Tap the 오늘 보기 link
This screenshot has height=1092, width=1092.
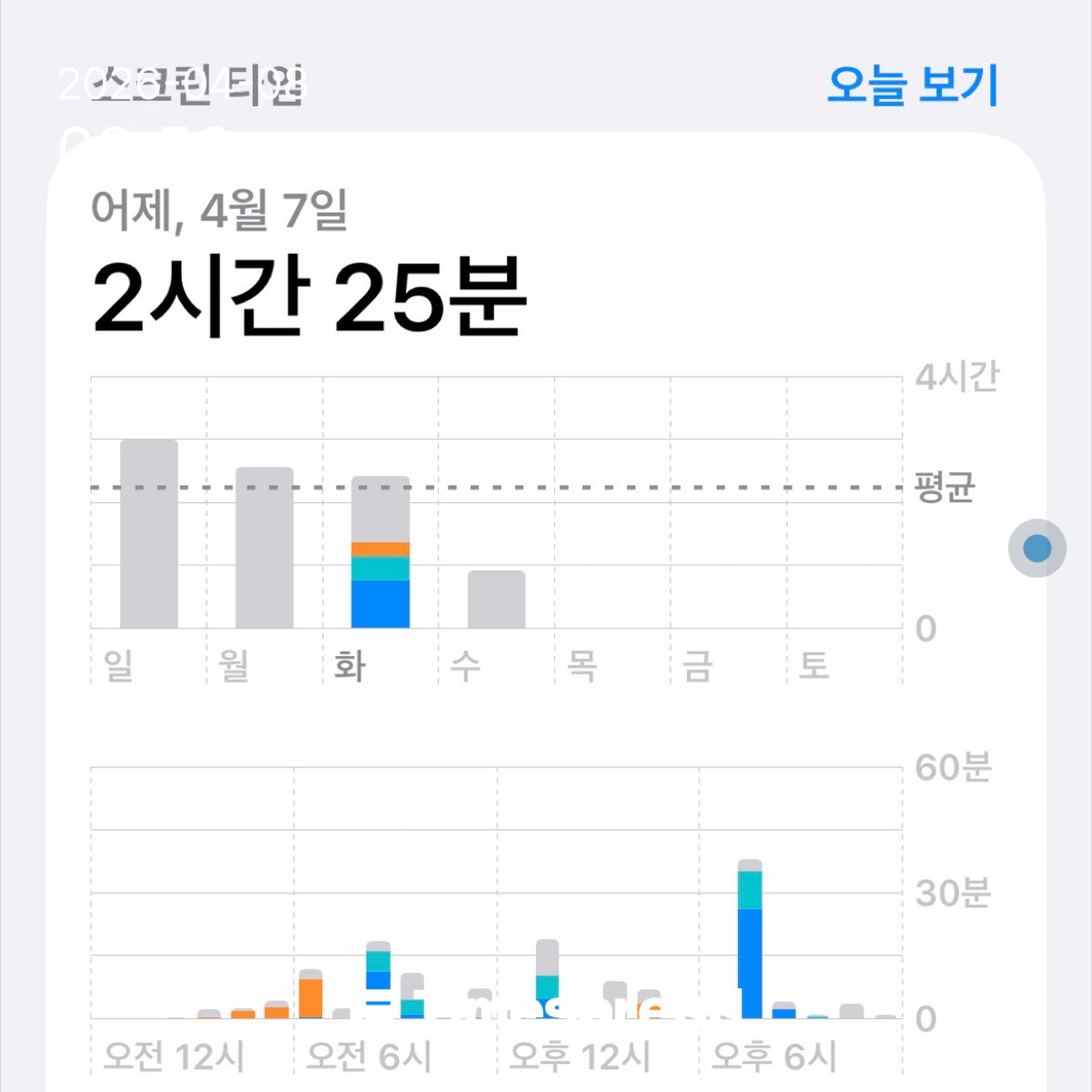point(912,86)
